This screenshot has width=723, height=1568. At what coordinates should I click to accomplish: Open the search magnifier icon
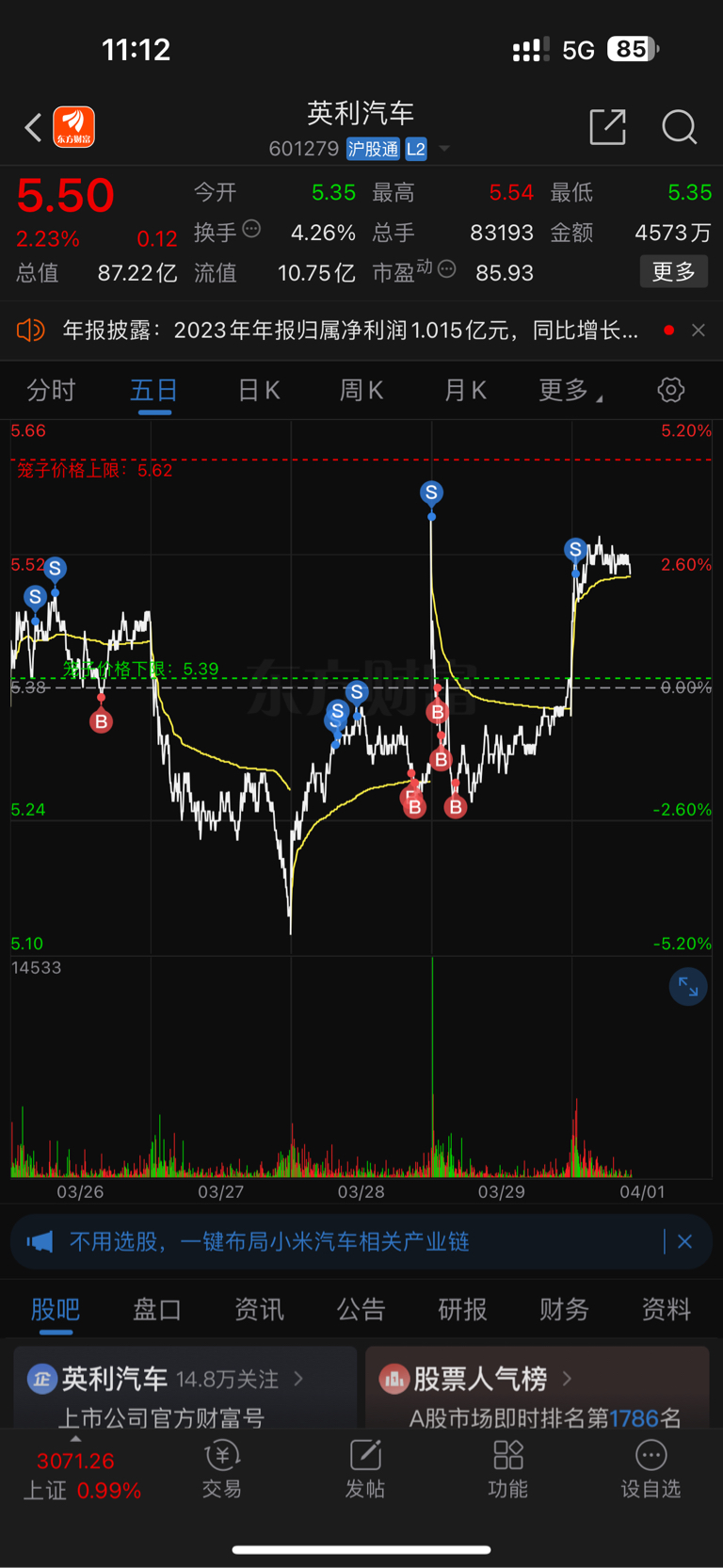679,127
